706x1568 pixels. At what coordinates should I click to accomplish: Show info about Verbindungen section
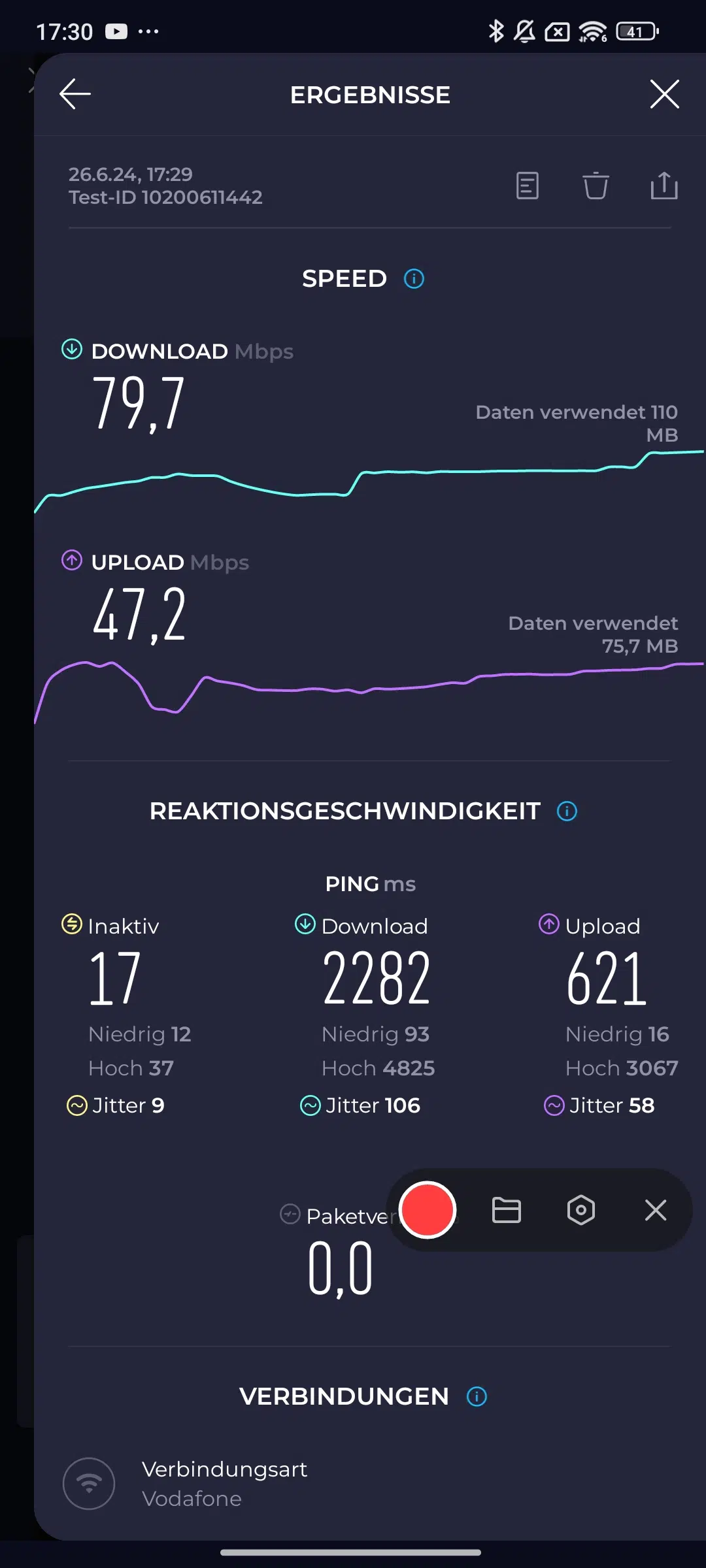pyautogui.click(x=477, y=1397)
